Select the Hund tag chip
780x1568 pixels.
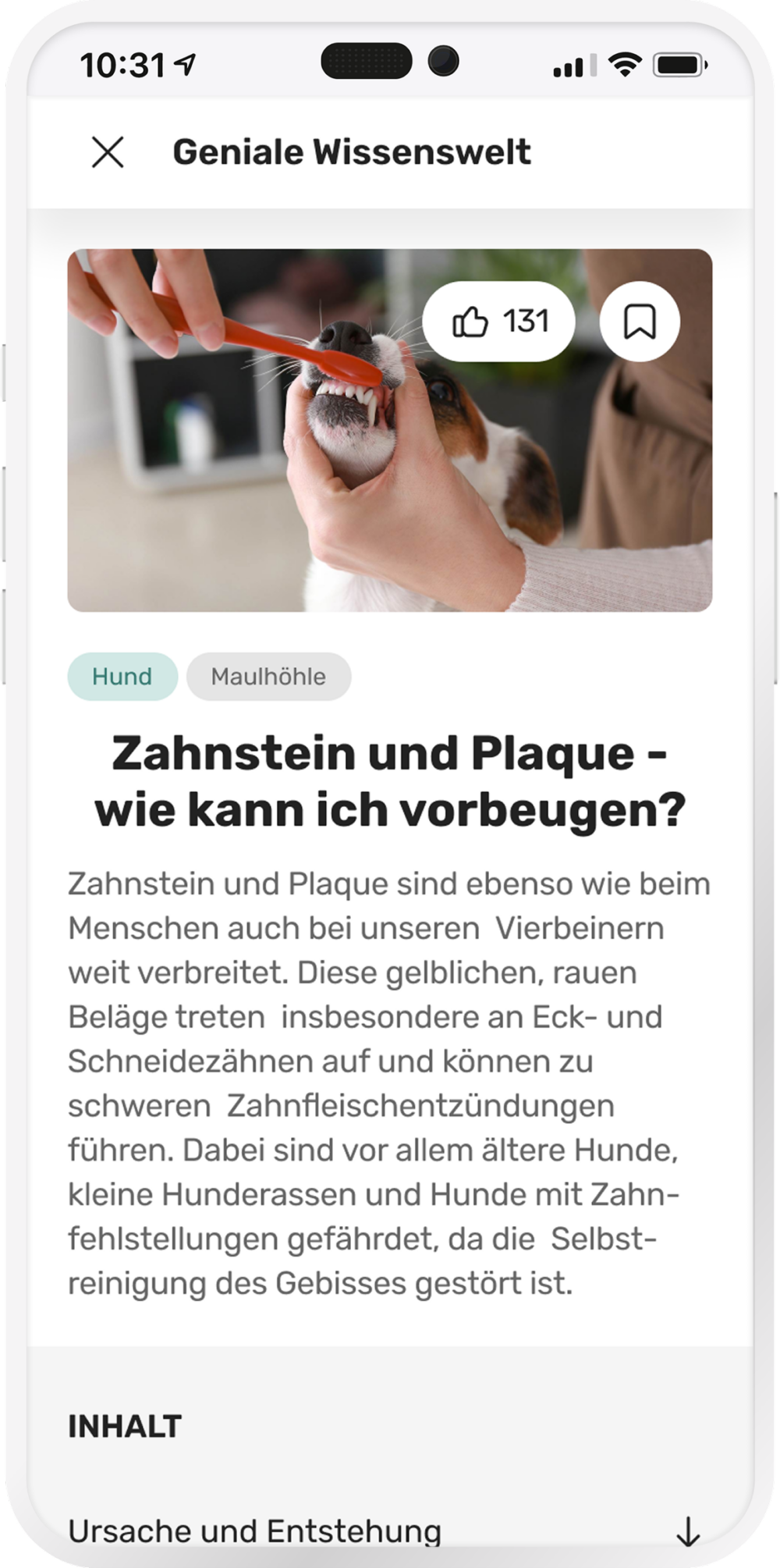tap(122, 677)
